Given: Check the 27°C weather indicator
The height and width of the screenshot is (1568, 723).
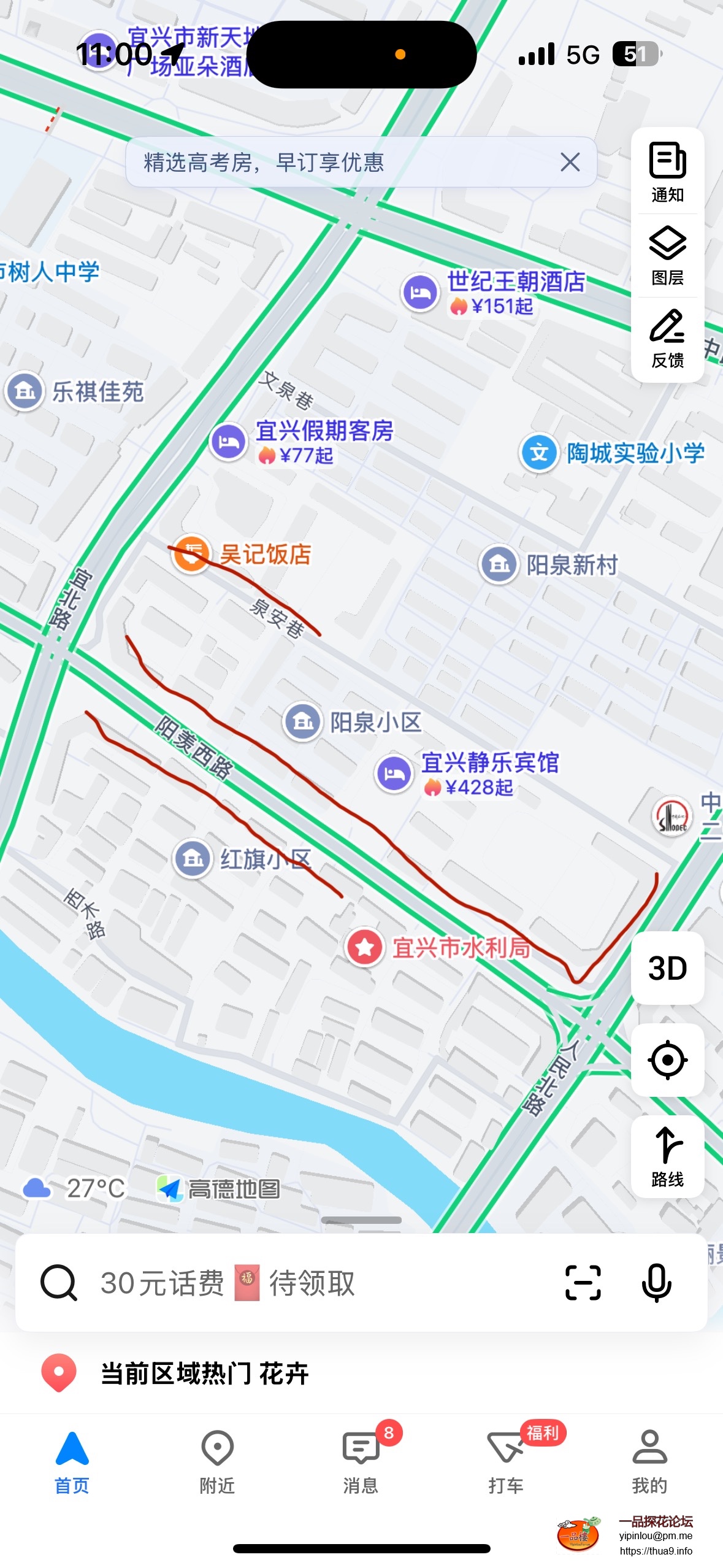Looking at the screenshot, I should [x=75, y=1188].
